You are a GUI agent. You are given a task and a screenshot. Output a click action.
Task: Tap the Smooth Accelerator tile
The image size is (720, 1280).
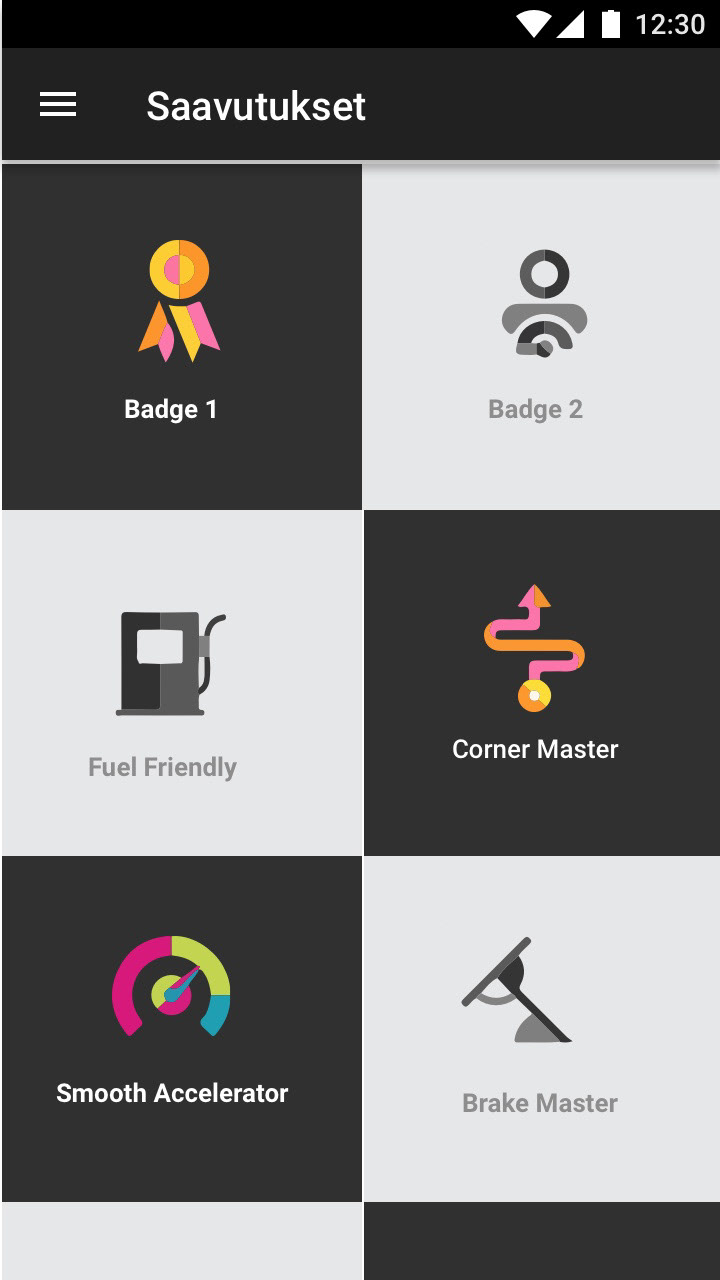(x=181, y=1029)
